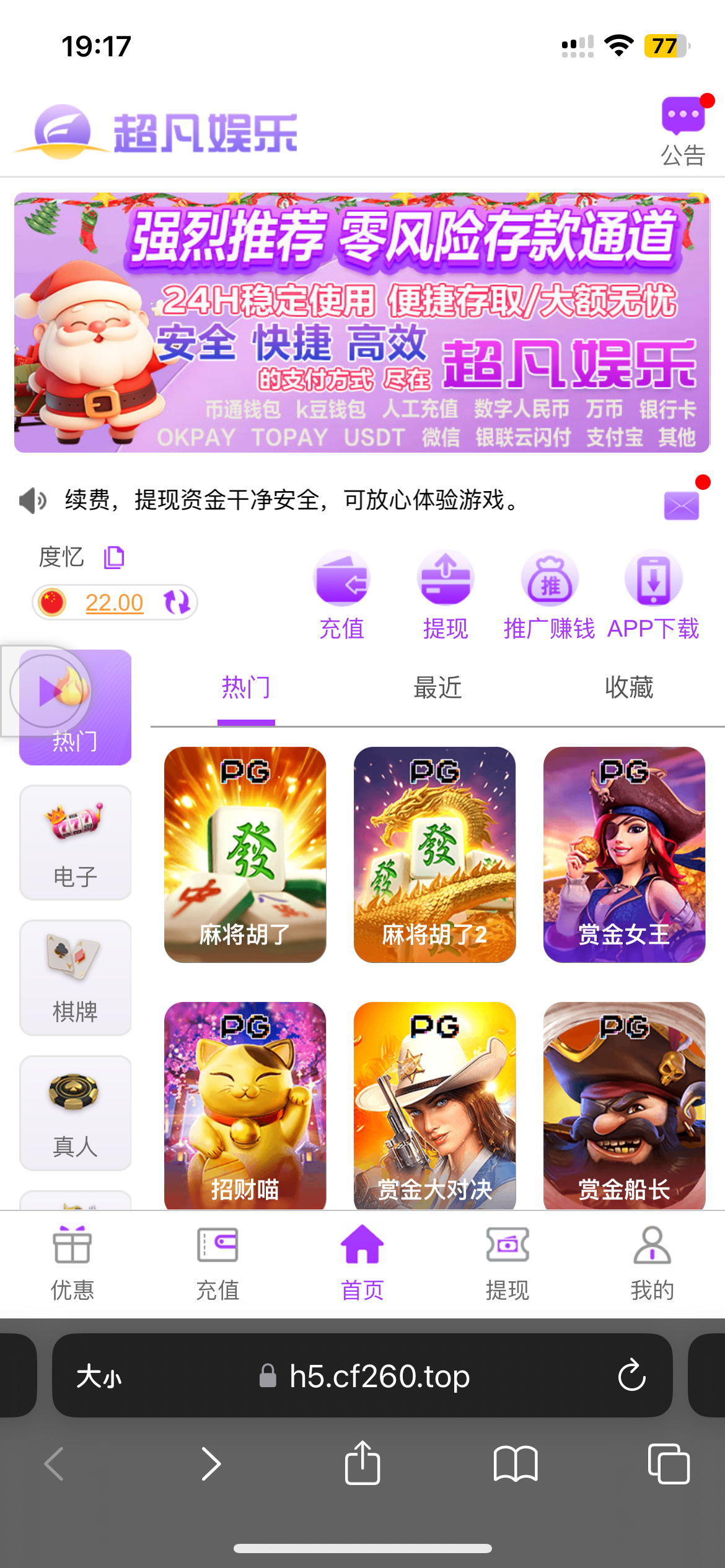The height and width of the screenshot is (1568, 725).
Task: Switch to the 最近 tab
Action: click(437, 688)
